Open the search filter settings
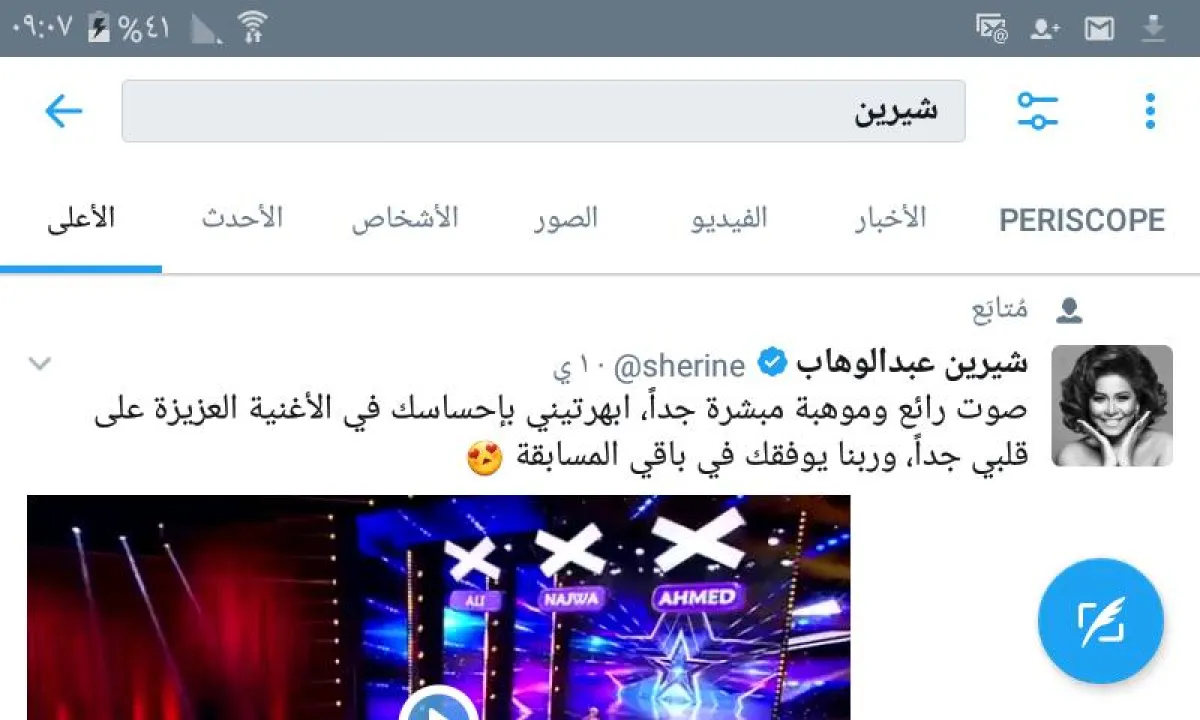The height and width of the screenshot is (720, 1200). click(1038, 111)
